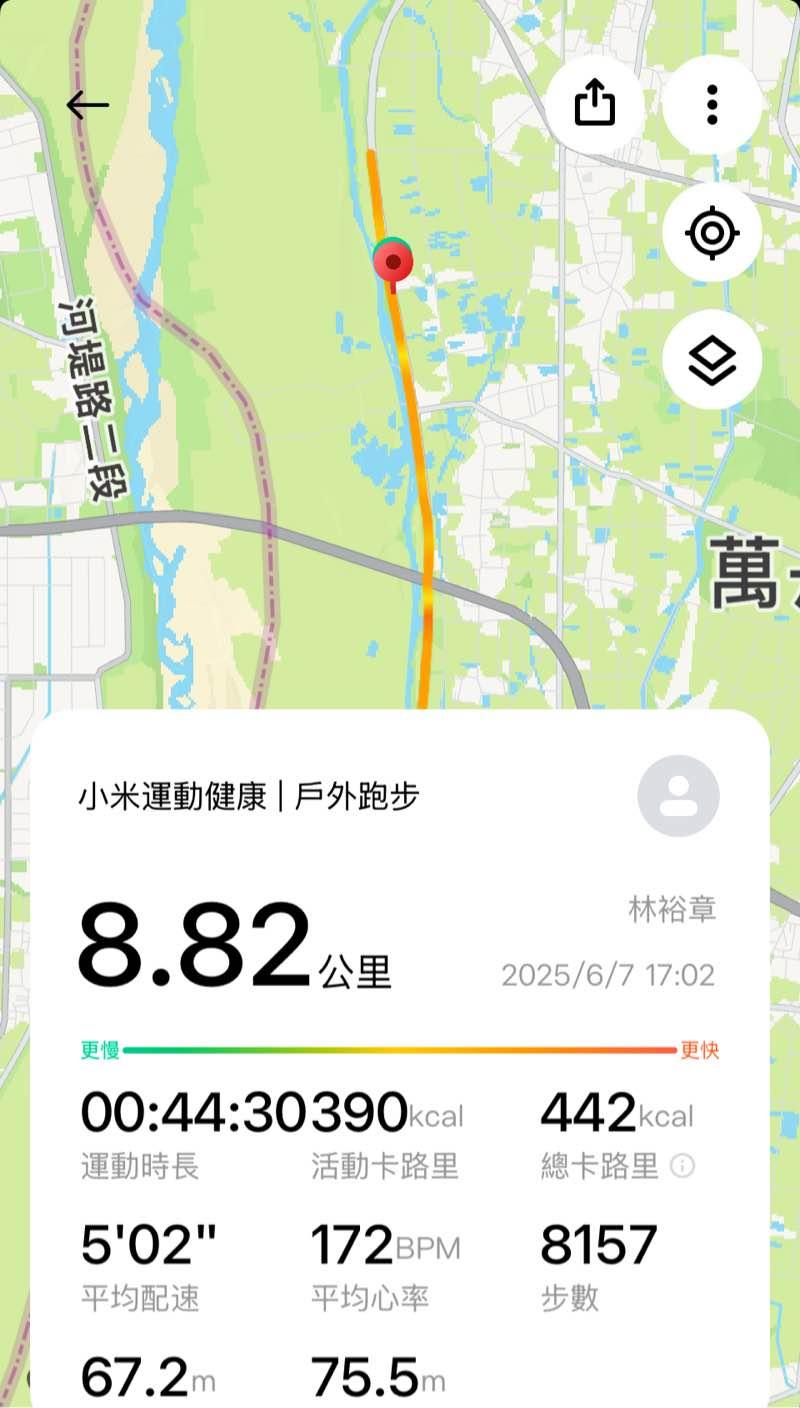Switch map layers view

(712, 360)
